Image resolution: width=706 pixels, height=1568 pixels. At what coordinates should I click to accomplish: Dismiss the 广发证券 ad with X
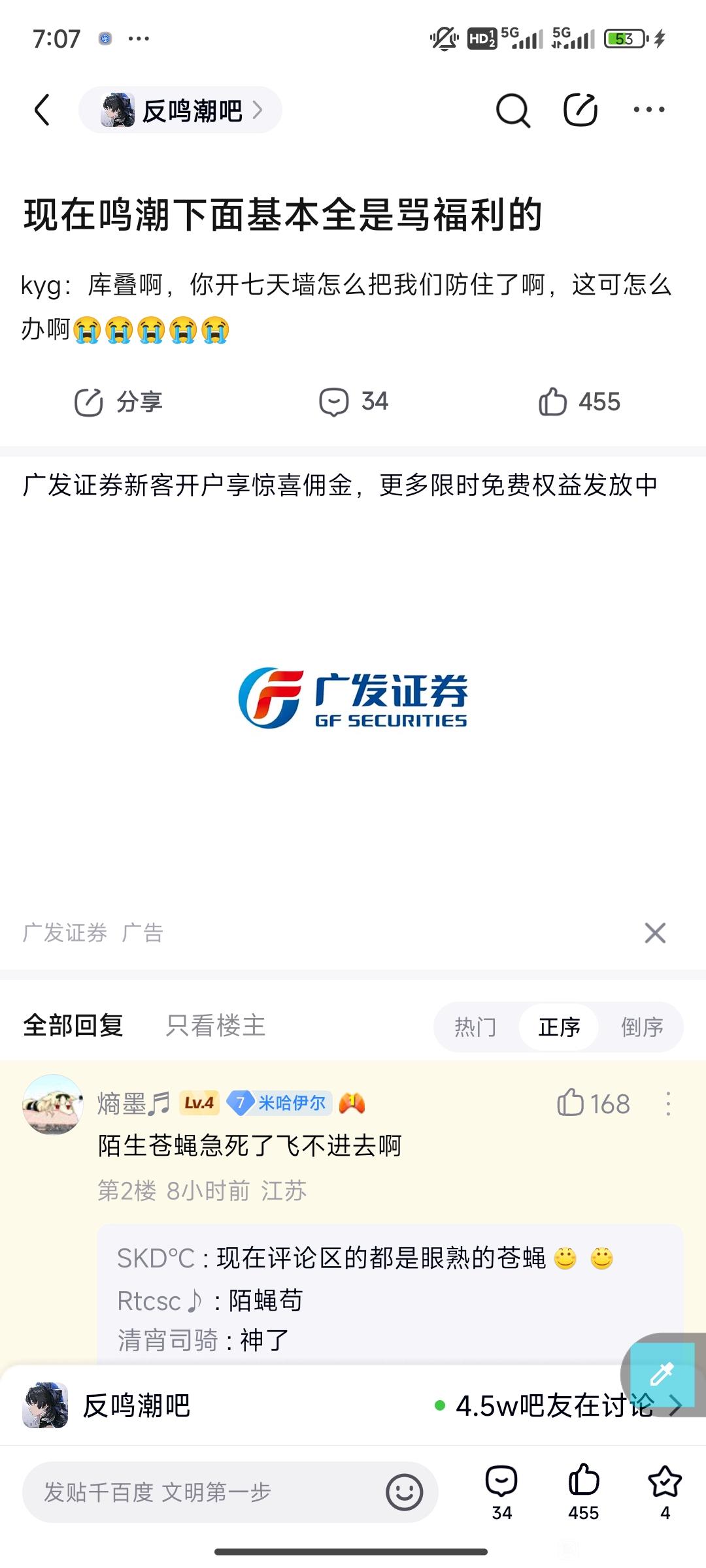click(x=655, y=933)
